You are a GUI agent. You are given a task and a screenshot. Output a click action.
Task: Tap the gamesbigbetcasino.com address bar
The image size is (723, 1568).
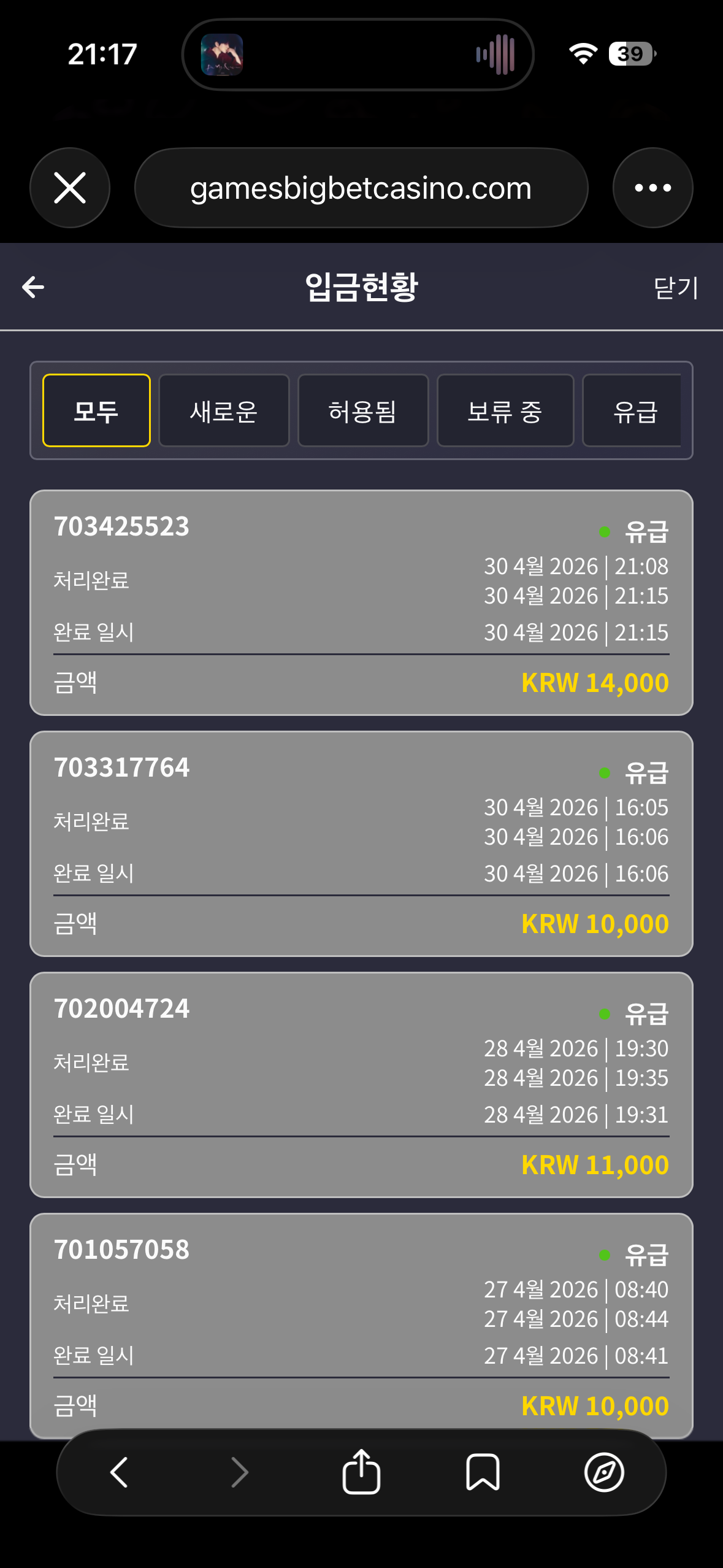(x=361, y=188)
